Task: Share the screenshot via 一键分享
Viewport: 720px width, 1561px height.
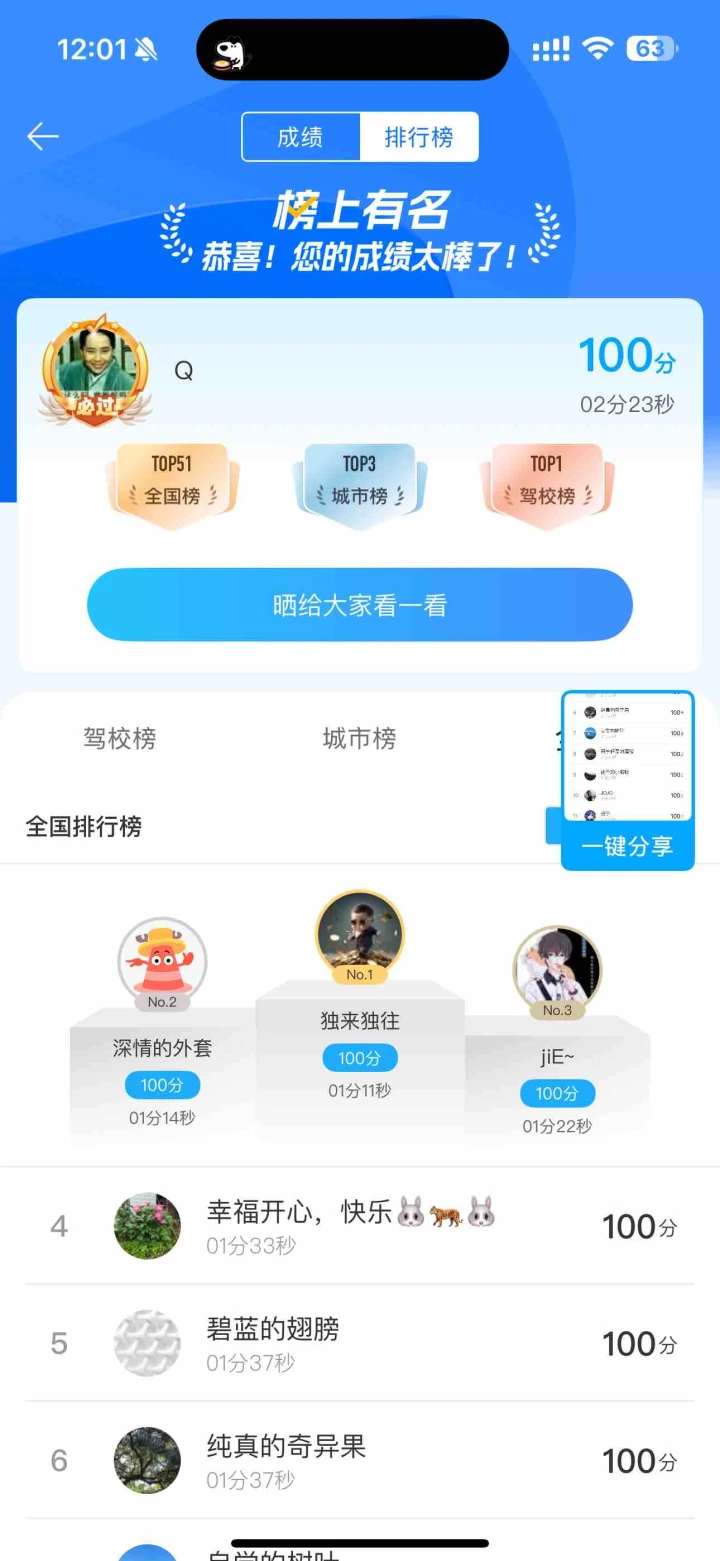Action: 627,846
